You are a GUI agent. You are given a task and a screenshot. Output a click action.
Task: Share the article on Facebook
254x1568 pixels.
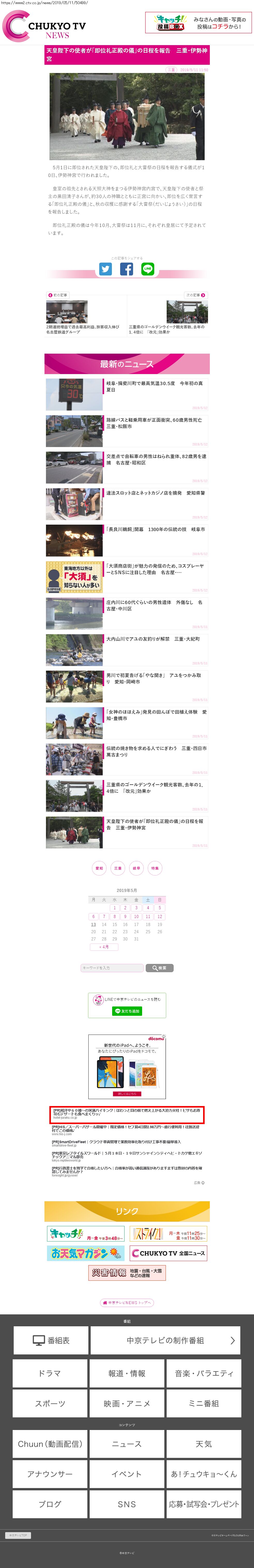126,269
